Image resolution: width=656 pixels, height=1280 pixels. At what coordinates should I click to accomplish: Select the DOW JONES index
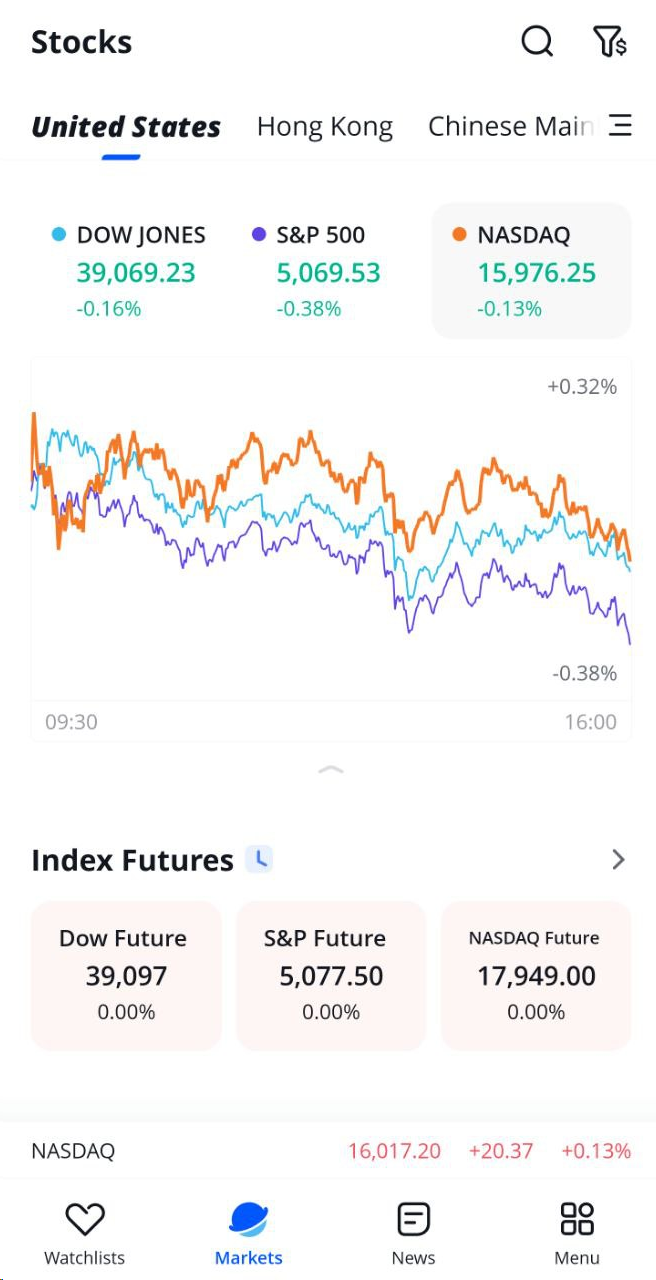(130, 271)
